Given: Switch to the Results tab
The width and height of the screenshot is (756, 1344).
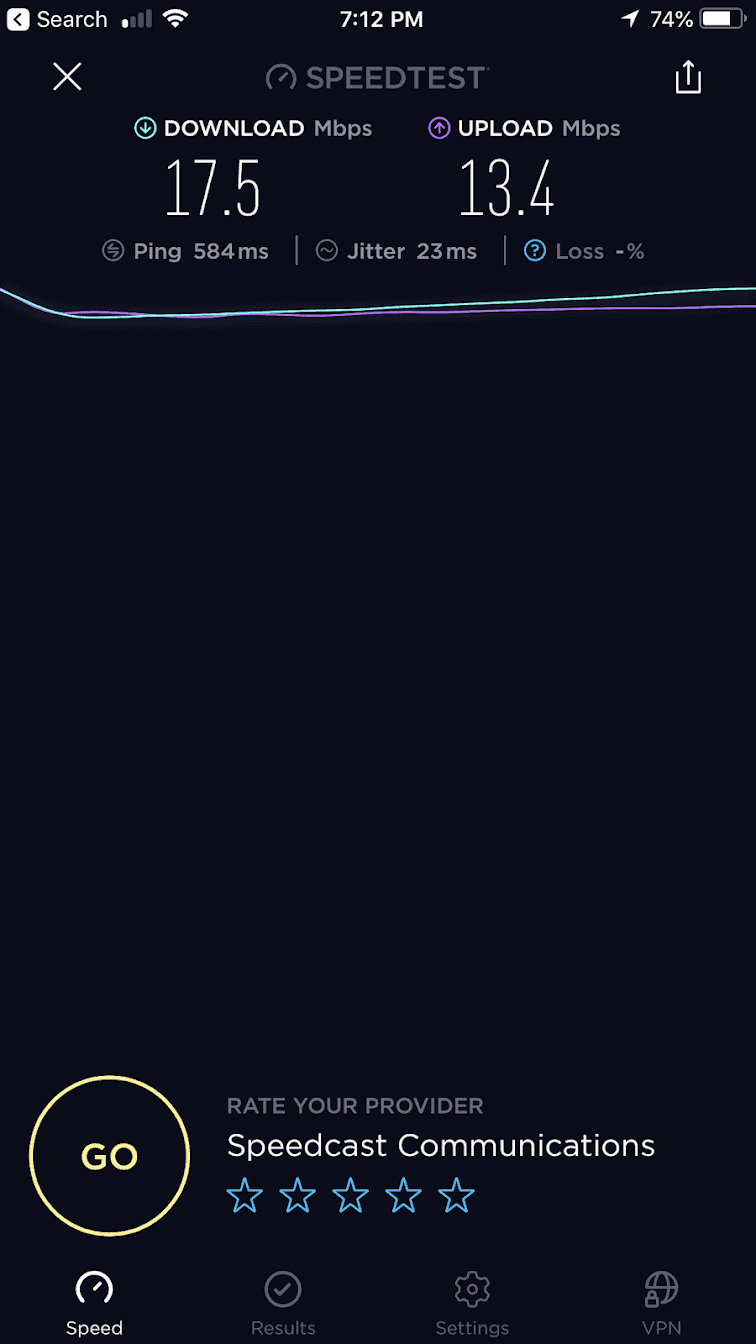Looking at the screenshot, I should point(283,1303).
